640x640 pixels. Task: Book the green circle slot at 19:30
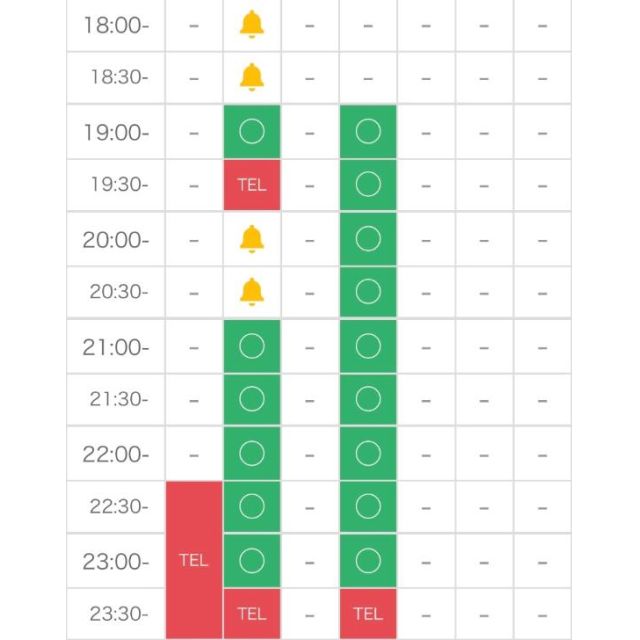click(368, 185)
